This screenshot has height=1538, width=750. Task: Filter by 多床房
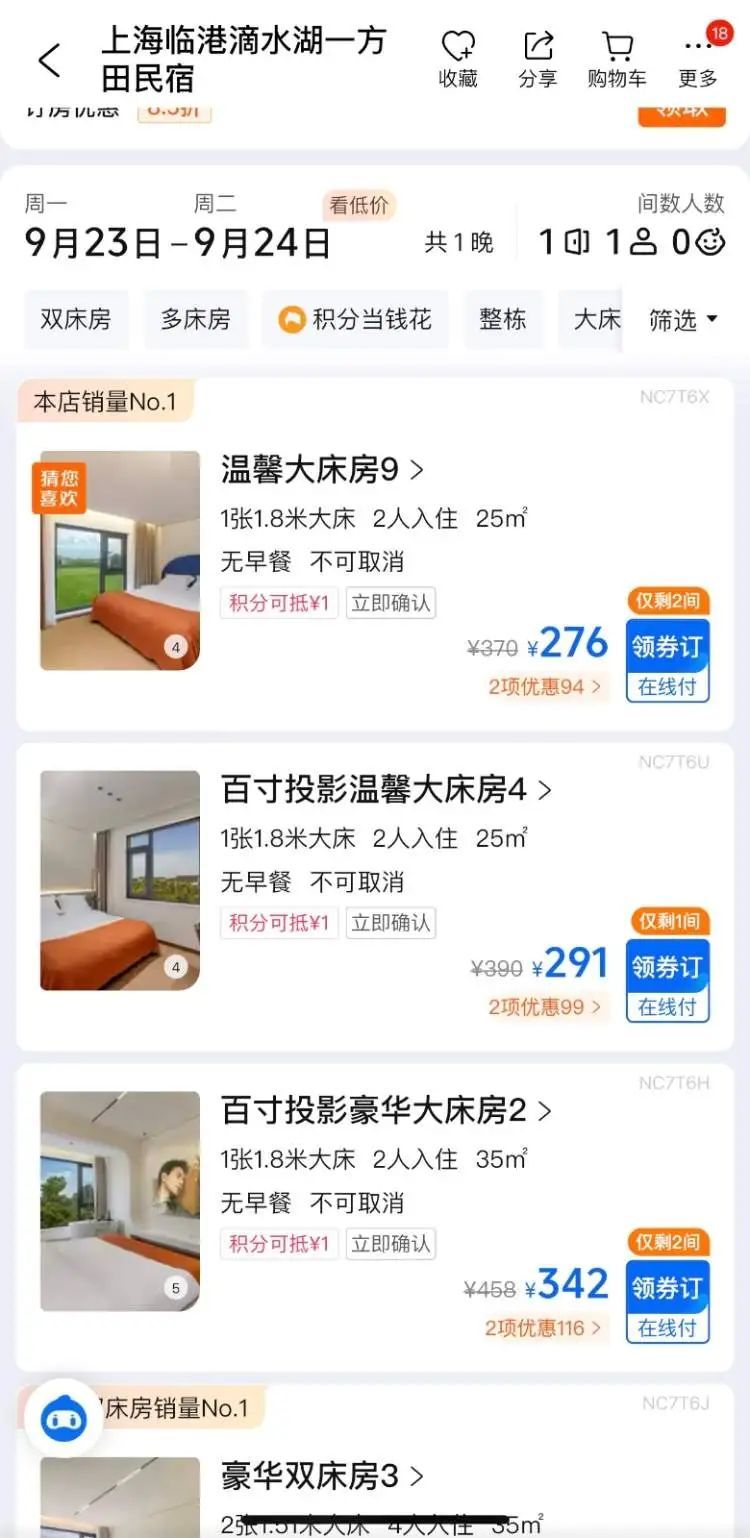[x=196, y=320]
